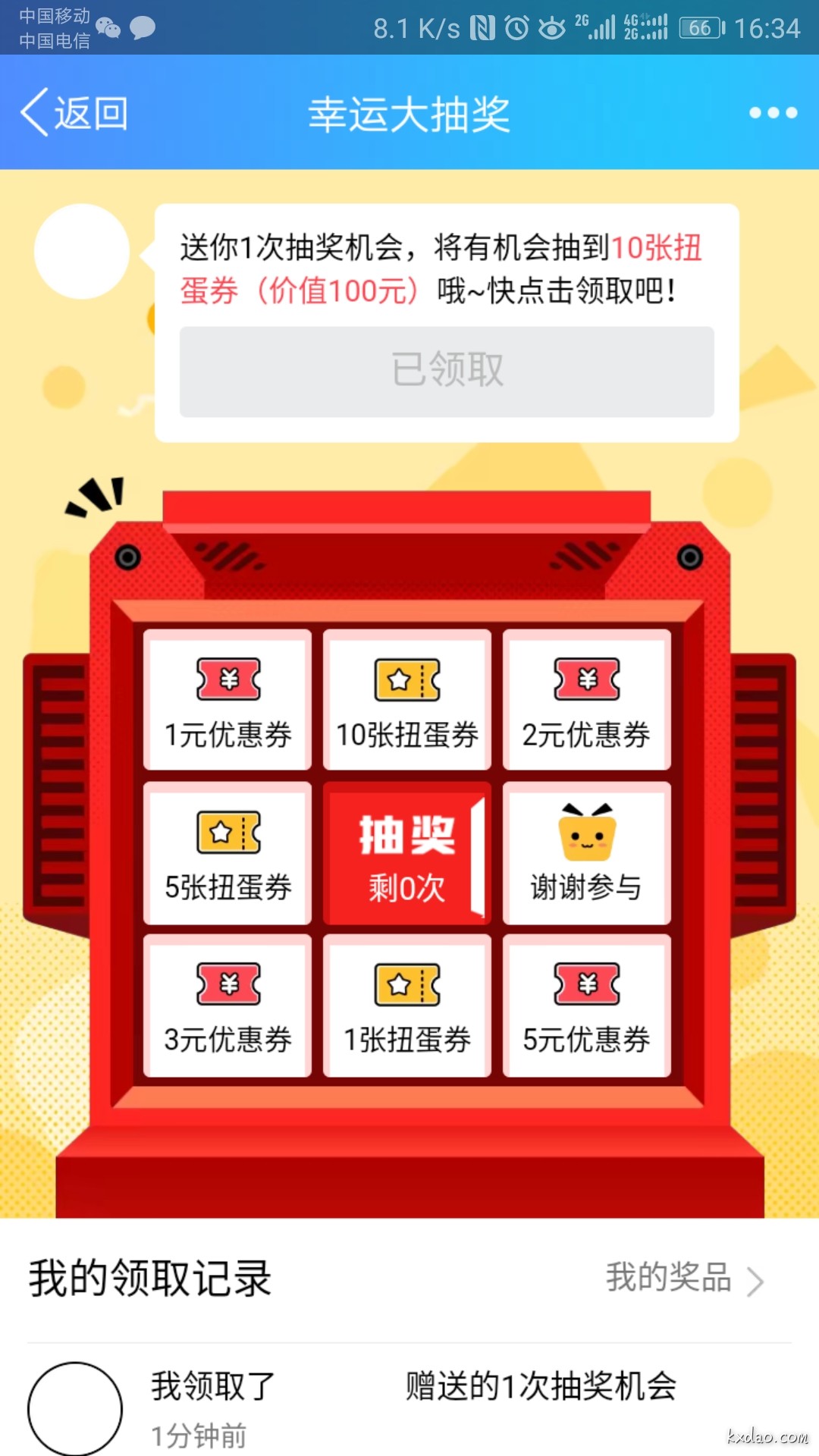Open the three-dot overflow menu
This screenshot has height=1456, width=819.
[773, 113]
